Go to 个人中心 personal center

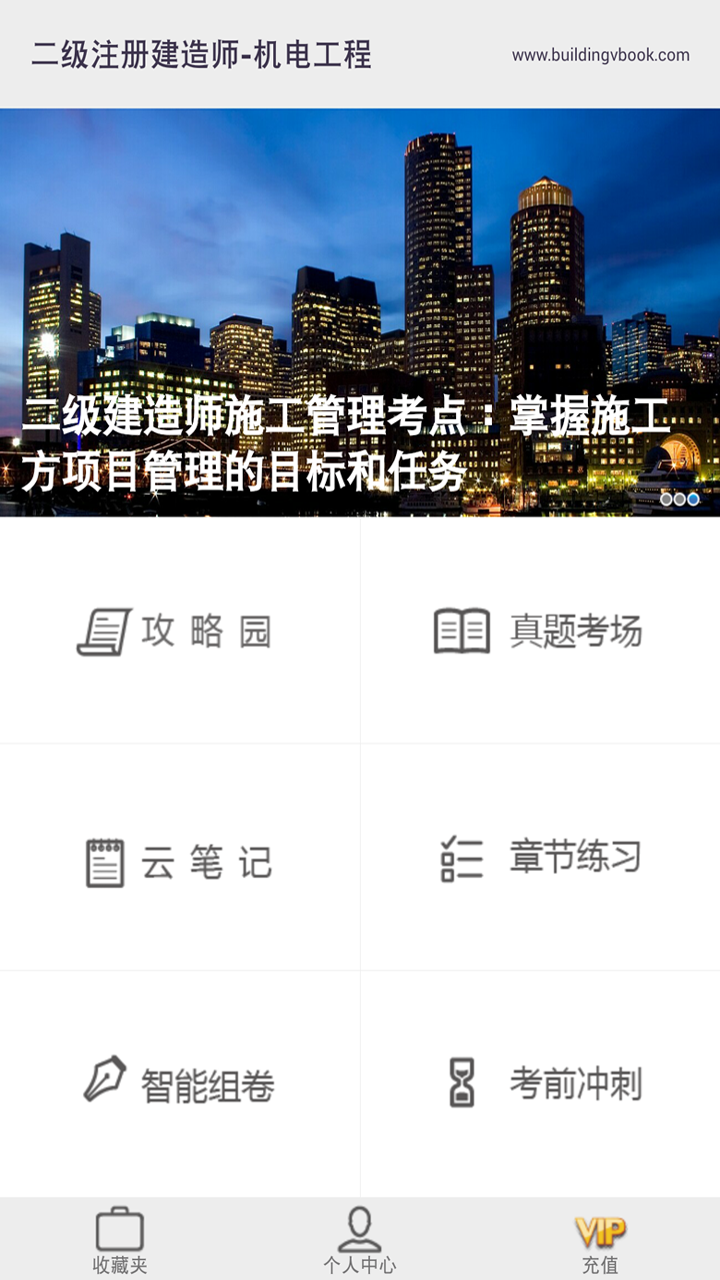pos(360,1240)
